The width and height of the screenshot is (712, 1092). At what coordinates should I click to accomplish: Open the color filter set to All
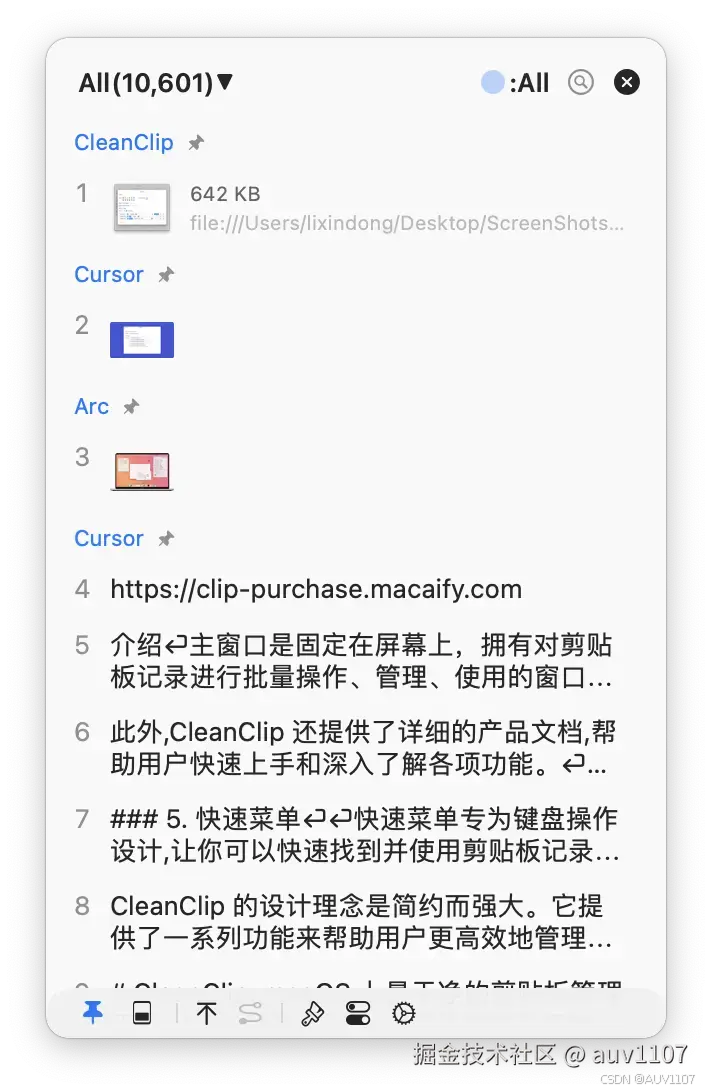[x=515, y=83]
